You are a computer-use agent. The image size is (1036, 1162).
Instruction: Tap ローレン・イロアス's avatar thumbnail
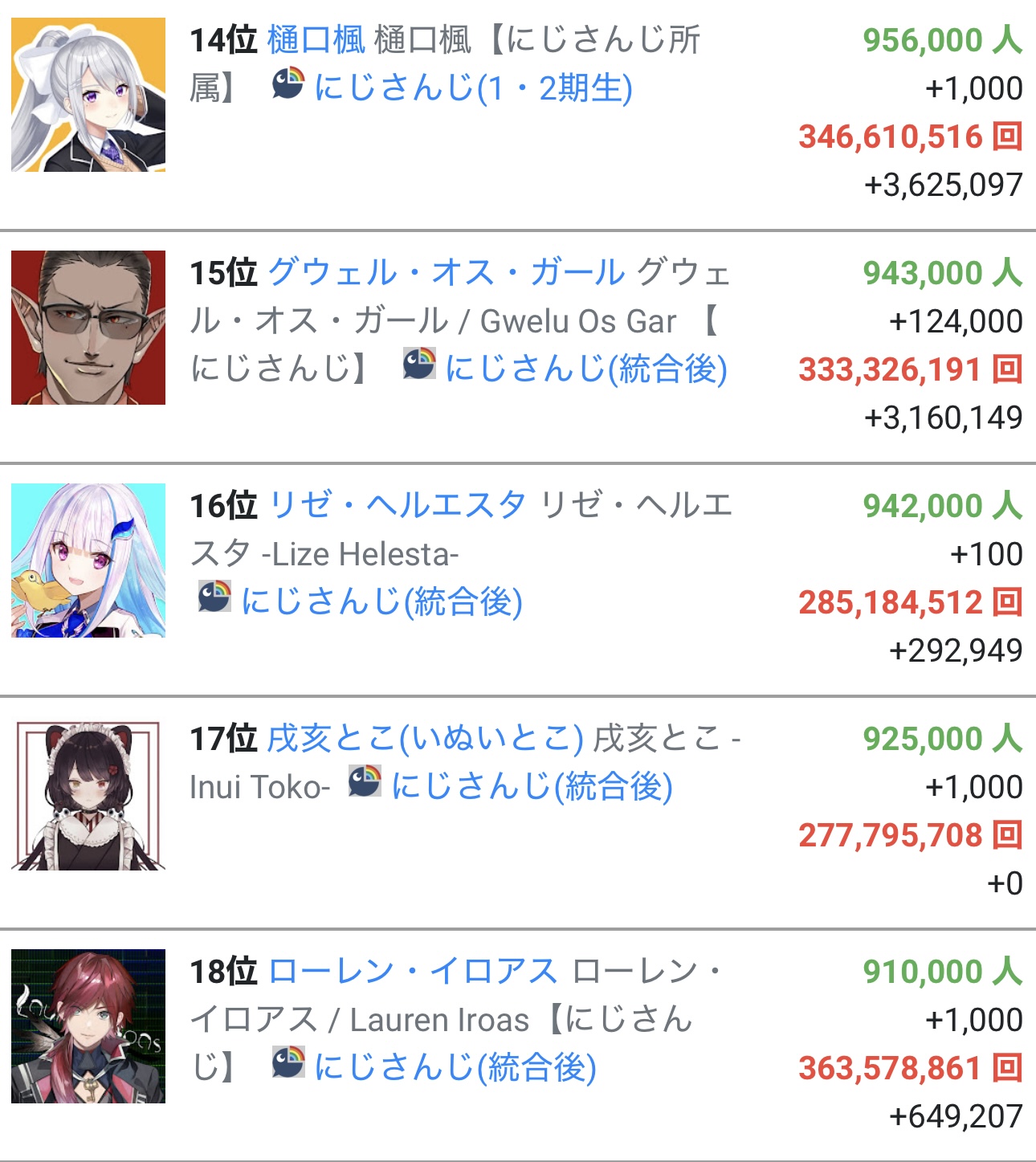click(x=88, y=1026)
